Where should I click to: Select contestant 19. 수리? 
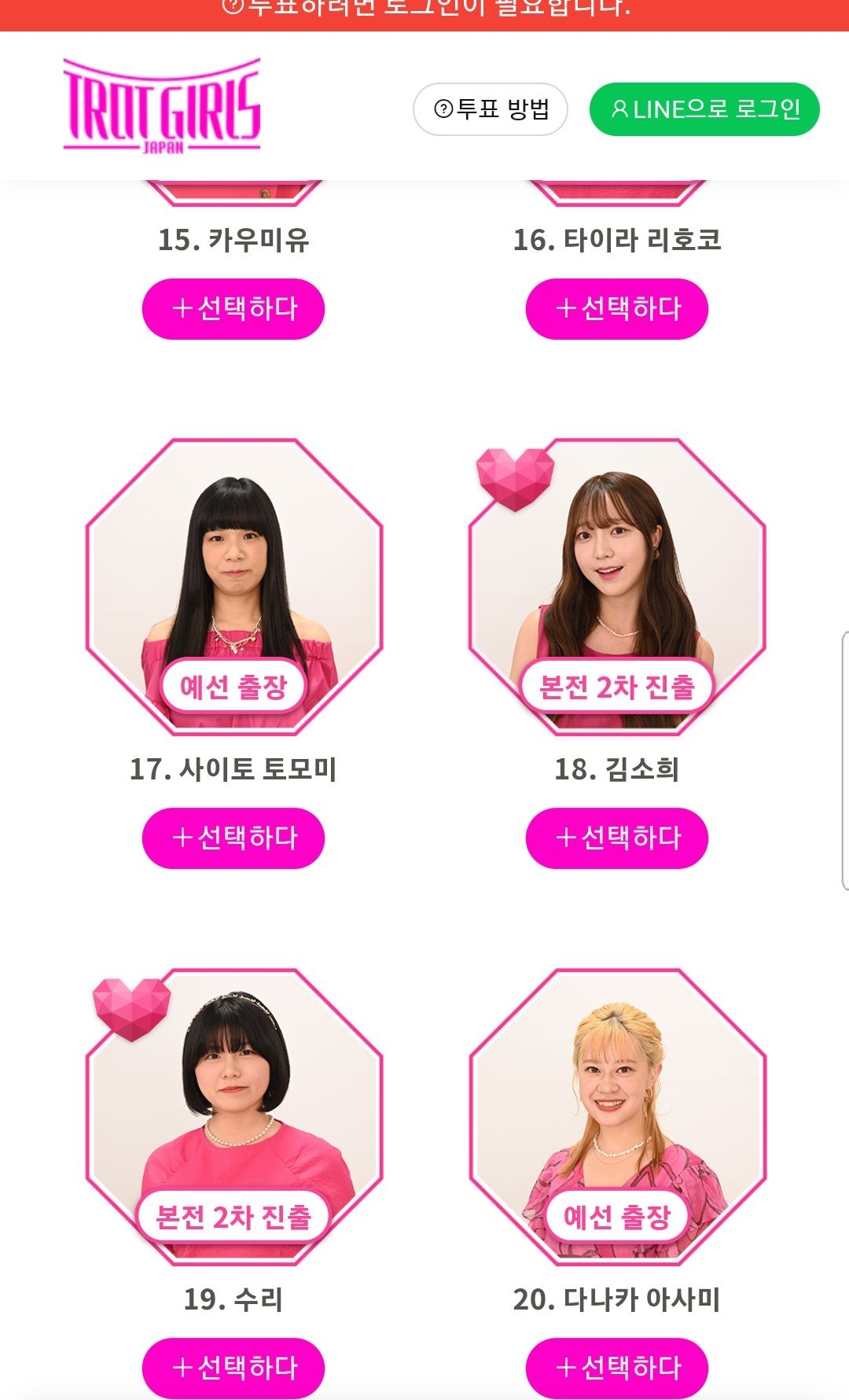coord(233,1368)
